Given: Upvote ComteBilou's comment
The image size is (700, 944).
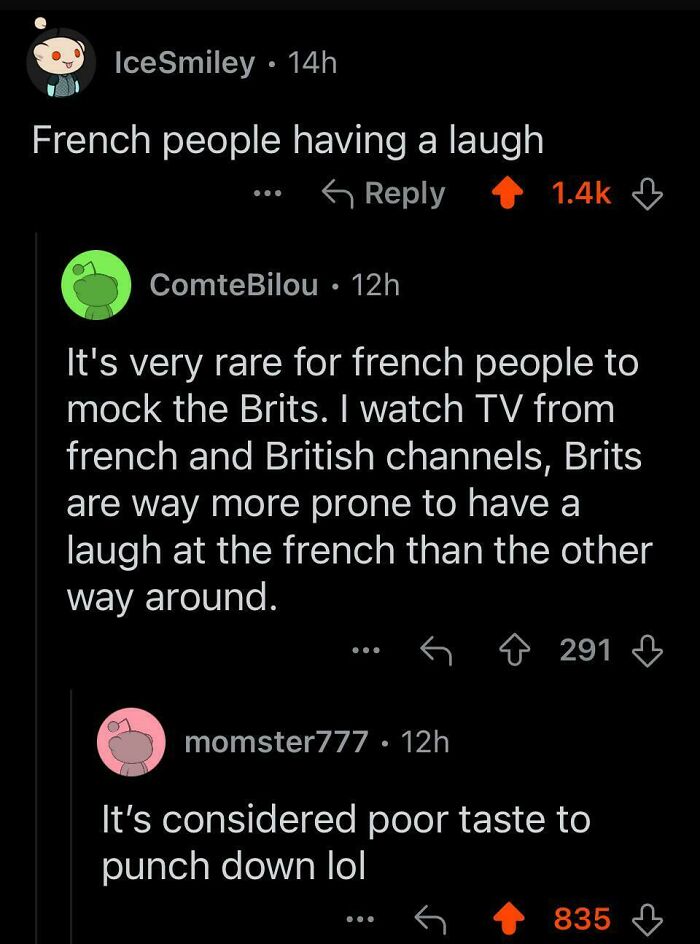Looking at the screenshot, I should (519, 651).
